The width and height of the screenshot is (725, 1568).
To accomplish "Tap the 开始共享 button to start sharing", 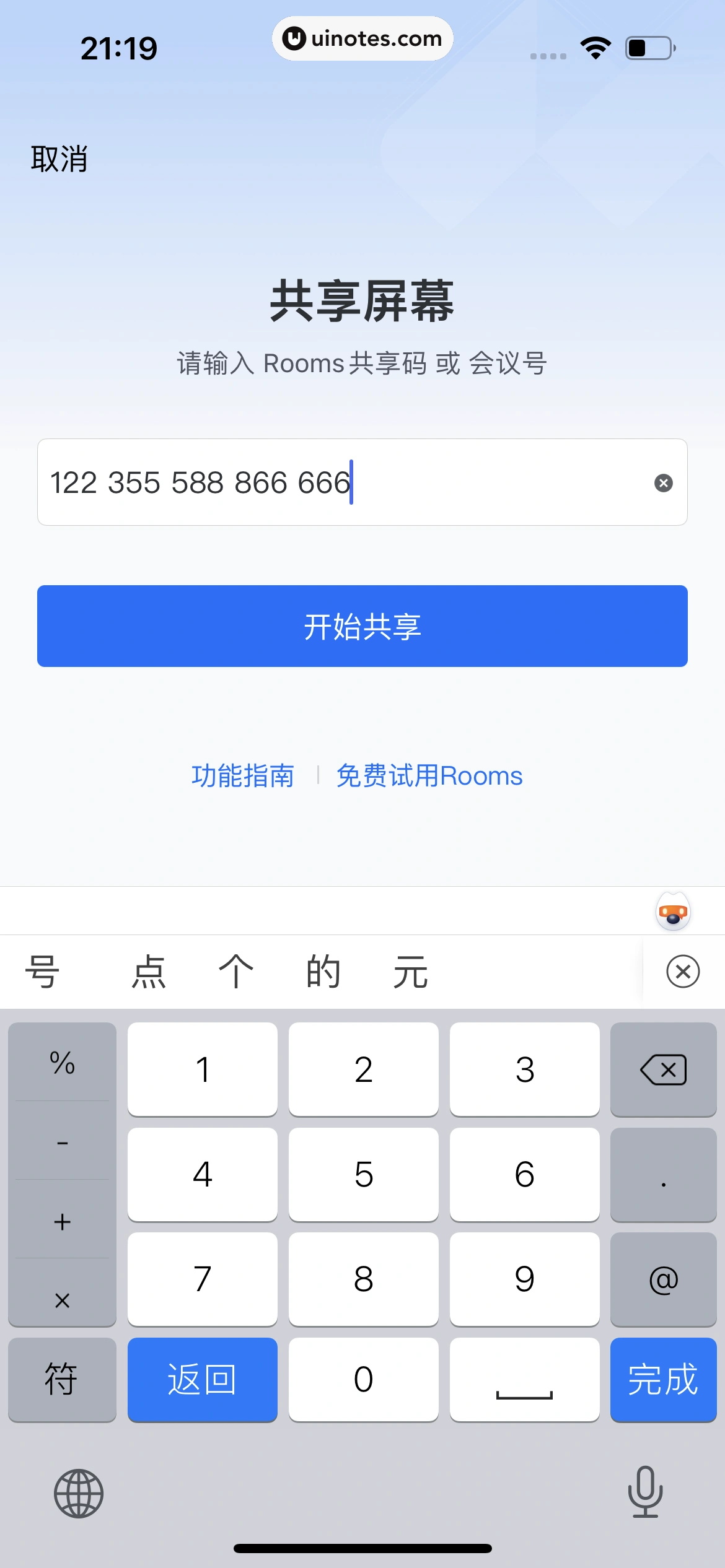I will click(x=362, y=625).
